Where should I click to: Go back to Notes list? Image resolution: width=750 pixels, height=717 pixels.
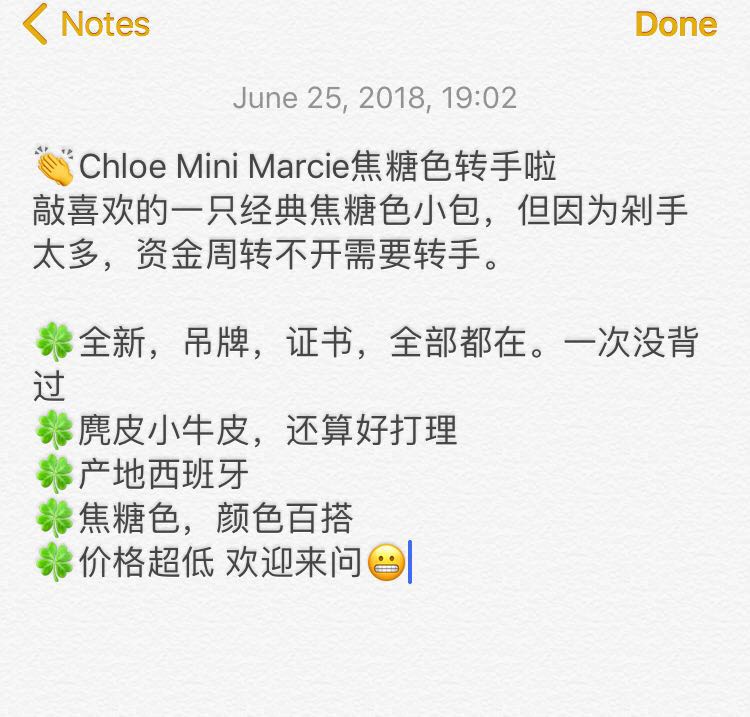[87, 24]
